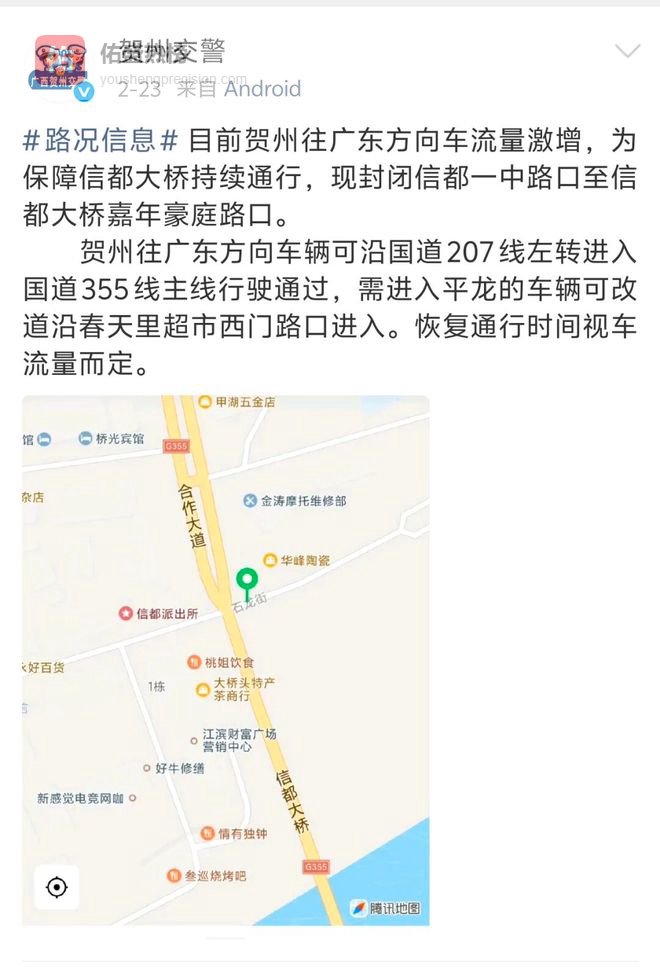
Task: Open the #路况信息# hashtag topic
Action: (x=100, y=139)
